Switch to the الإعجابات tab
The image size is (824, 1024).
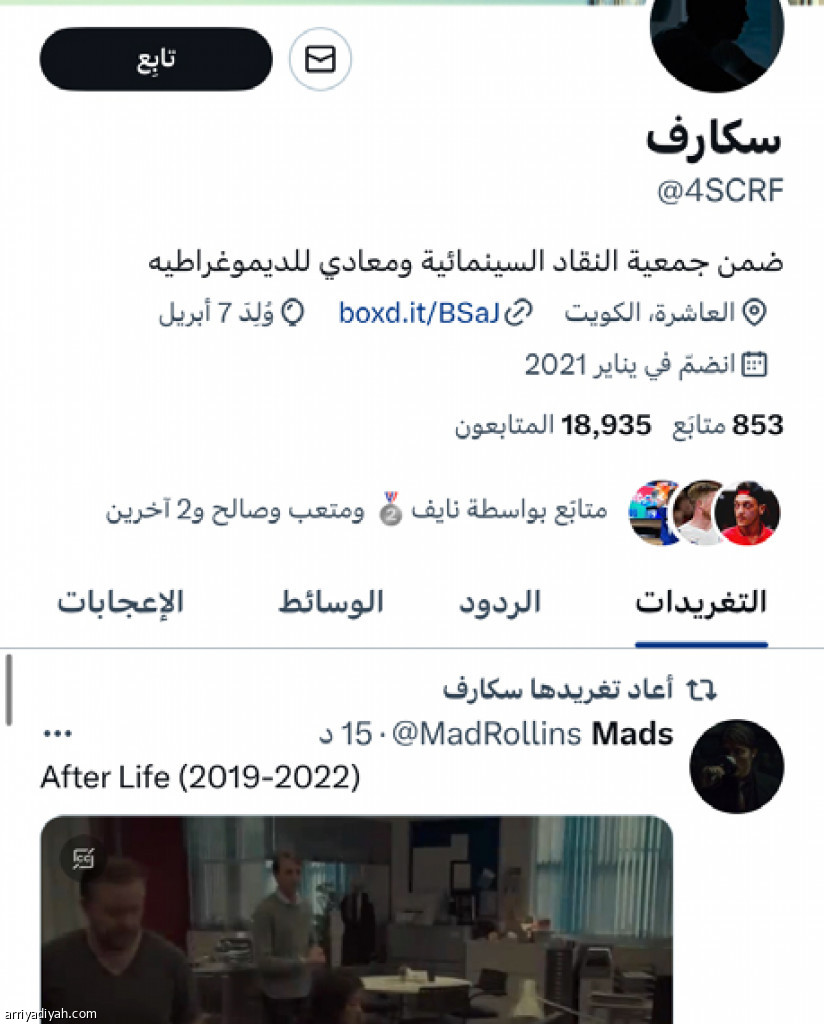coord(120,602)
